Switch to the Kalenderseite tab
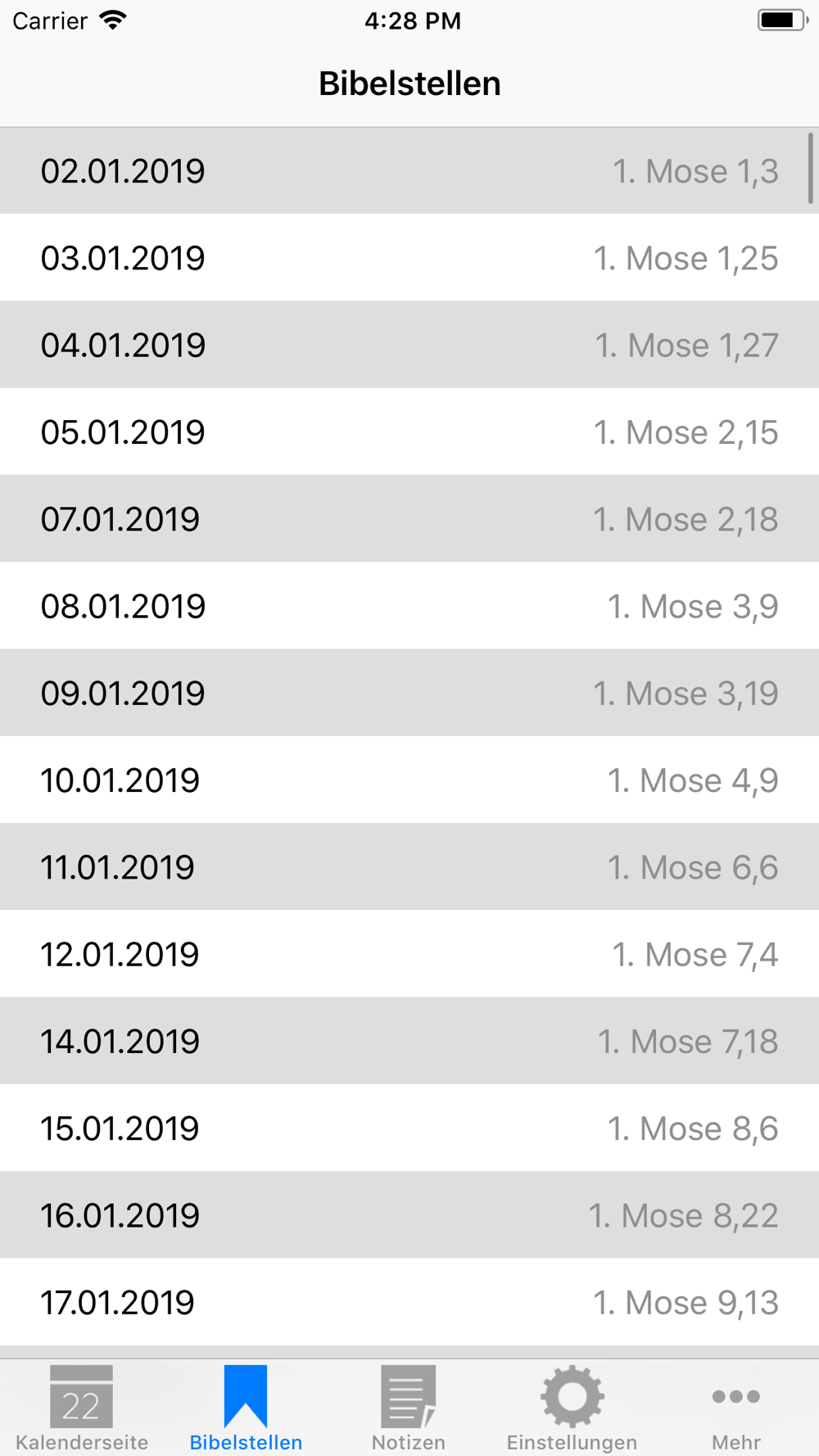The width and height of the screenshot is (819, 1456). click(x=82, y=1408)
